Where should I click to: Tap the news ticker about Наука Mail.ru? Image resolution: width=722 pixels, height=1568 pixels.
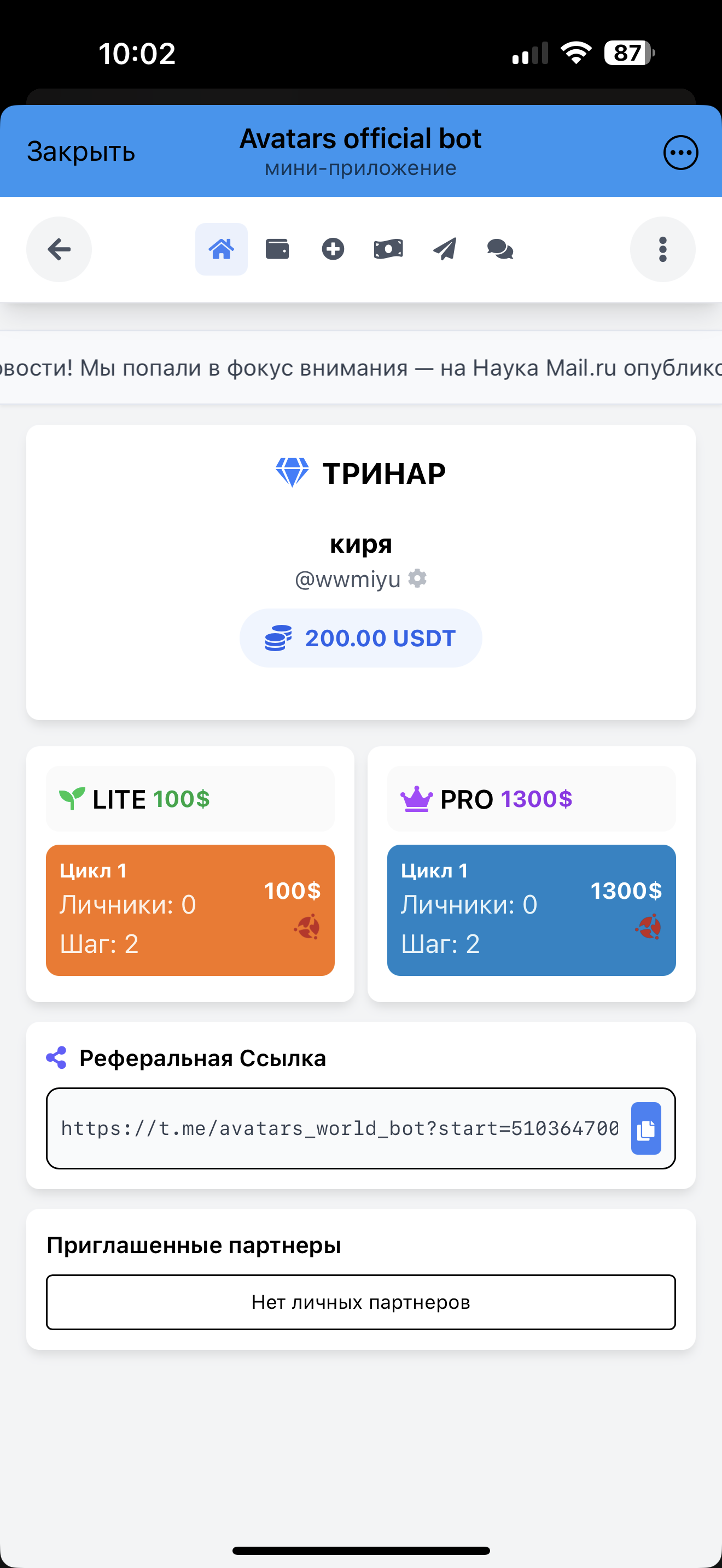(x=360, y=367)
